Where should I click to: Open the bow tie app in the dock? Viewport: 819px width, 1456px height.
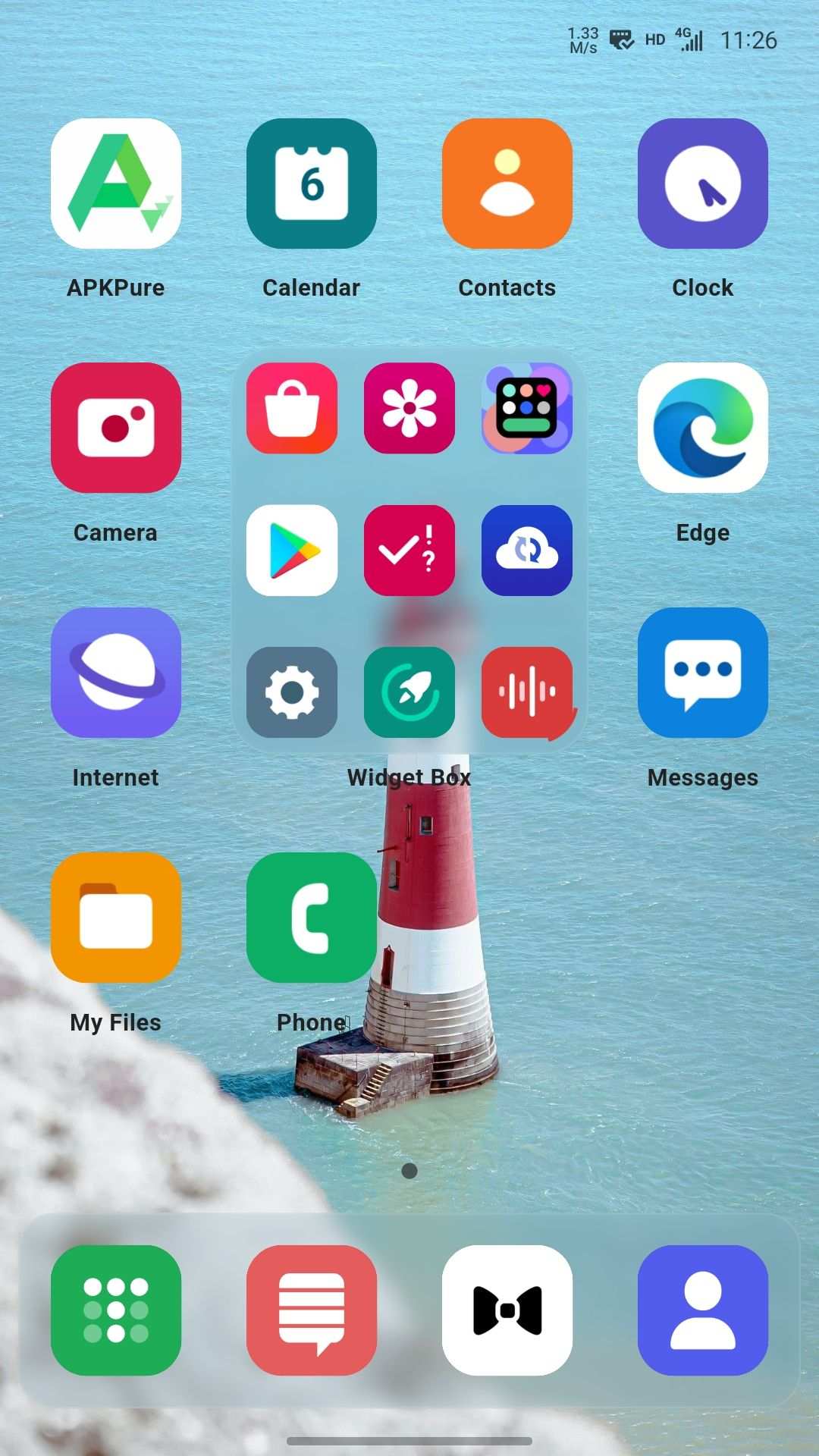tap(507, 1310)
